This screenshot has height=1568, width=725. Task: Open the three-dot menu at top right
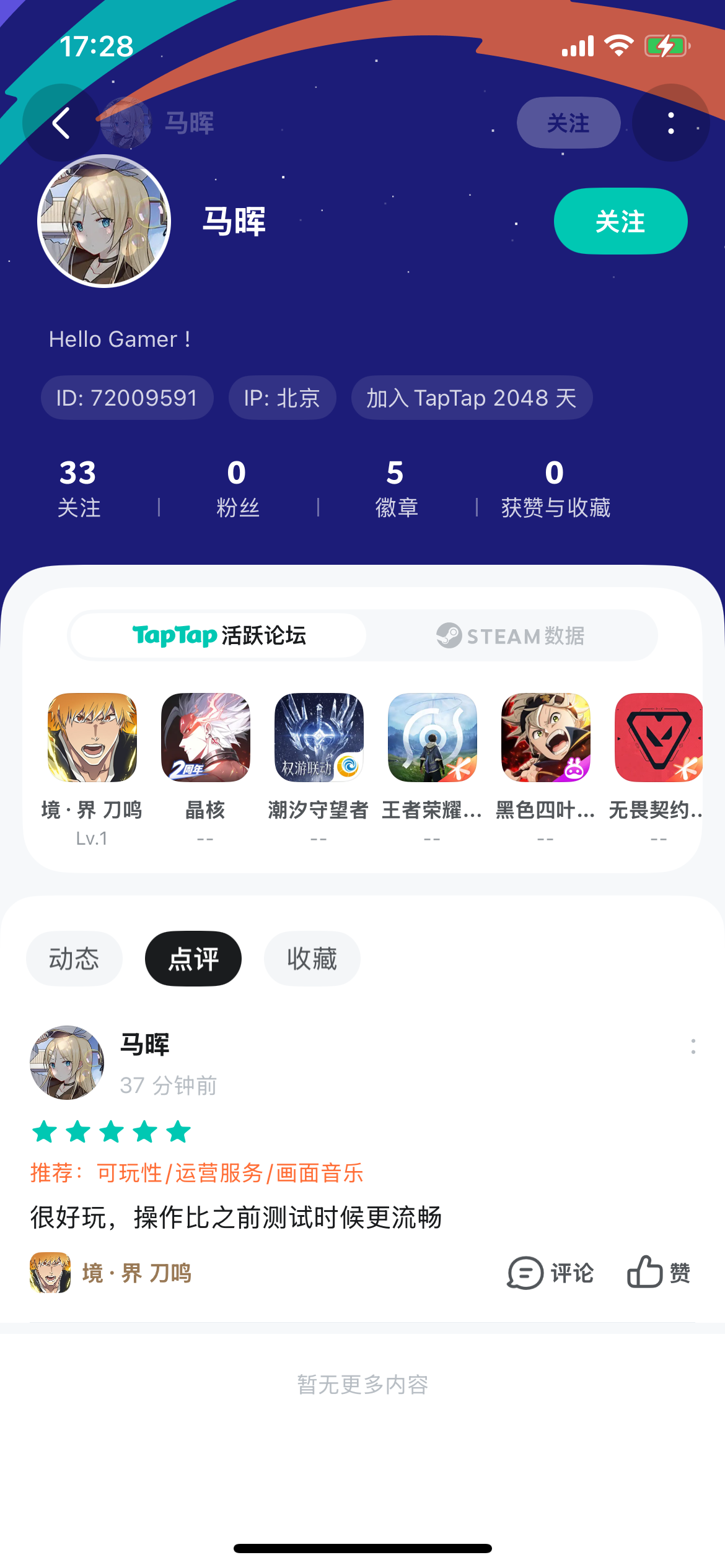click(x=670, y=122)
